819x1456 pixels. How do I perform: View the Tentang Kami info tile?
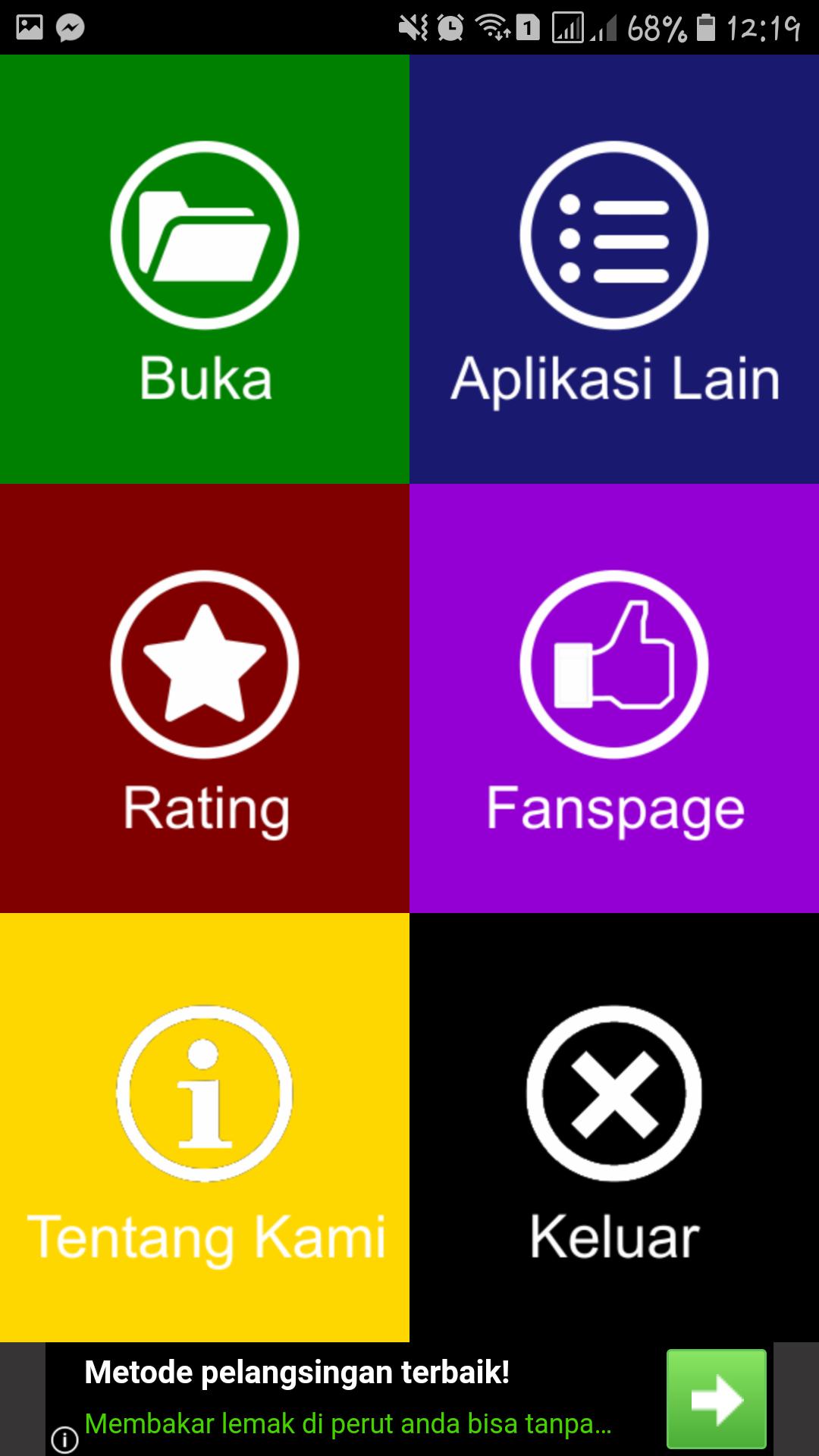(205, 1128)
